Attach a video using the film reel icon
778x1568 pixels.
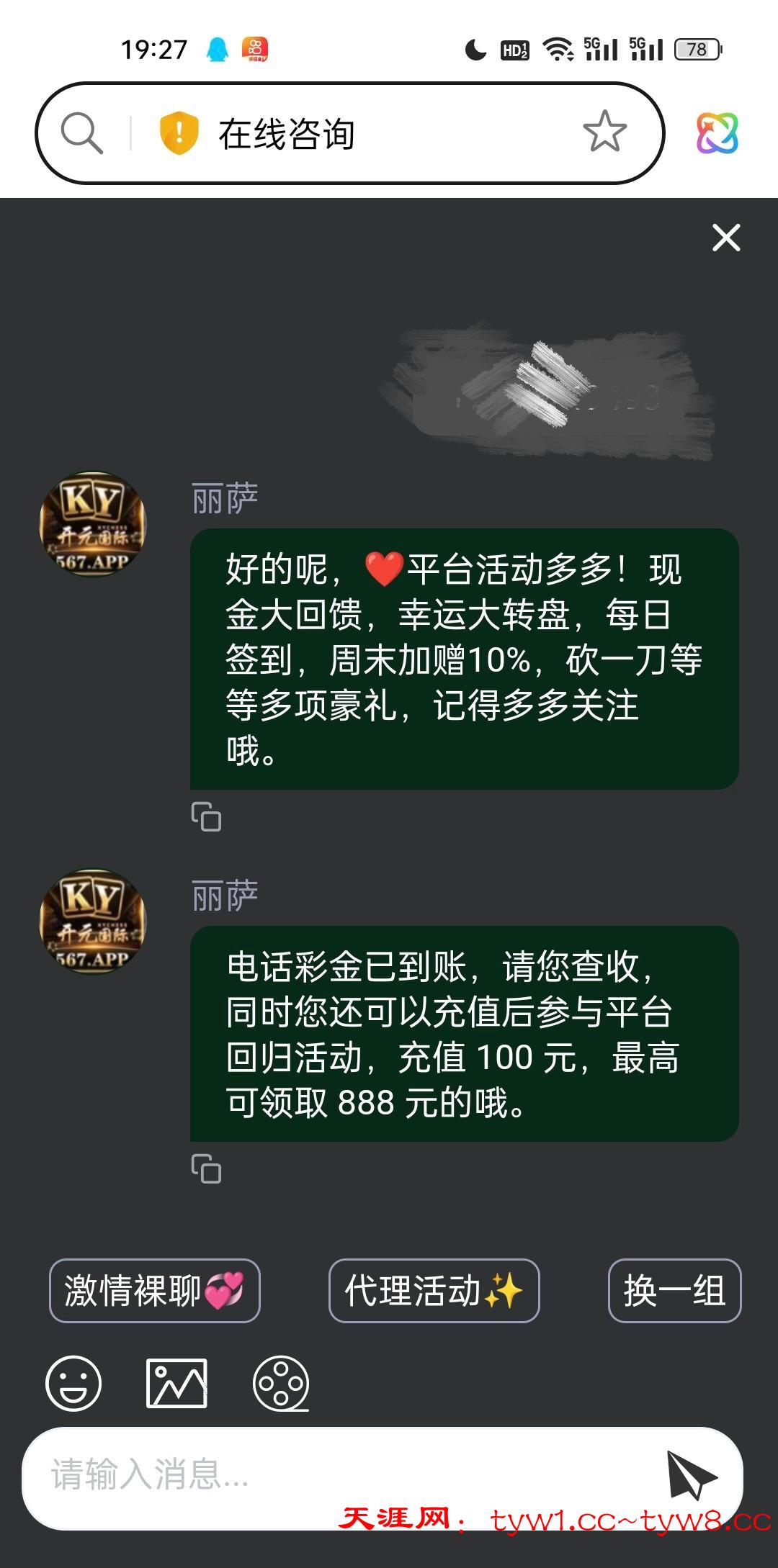pos(281,1383)
